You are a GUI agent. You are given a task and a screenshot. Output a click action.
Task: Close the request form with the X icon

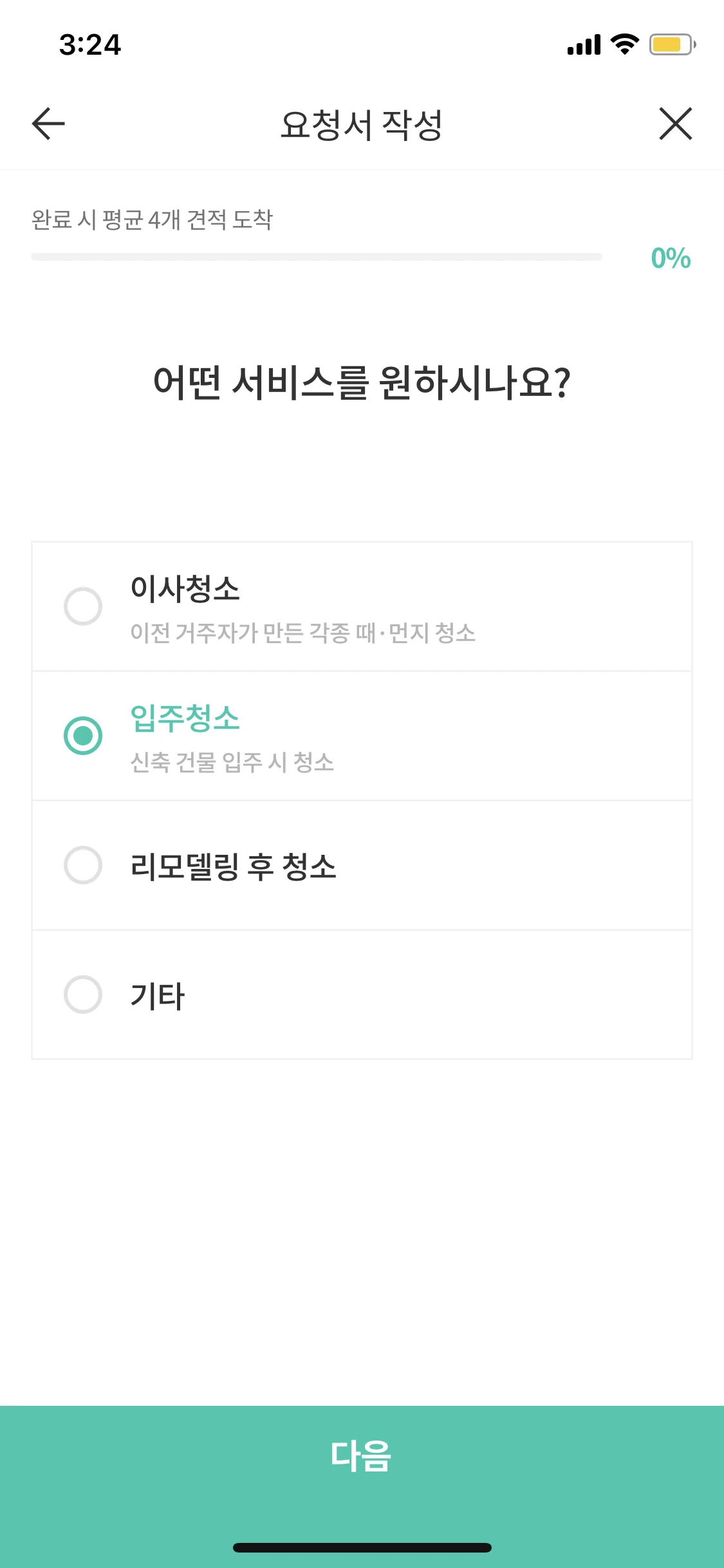674,124
